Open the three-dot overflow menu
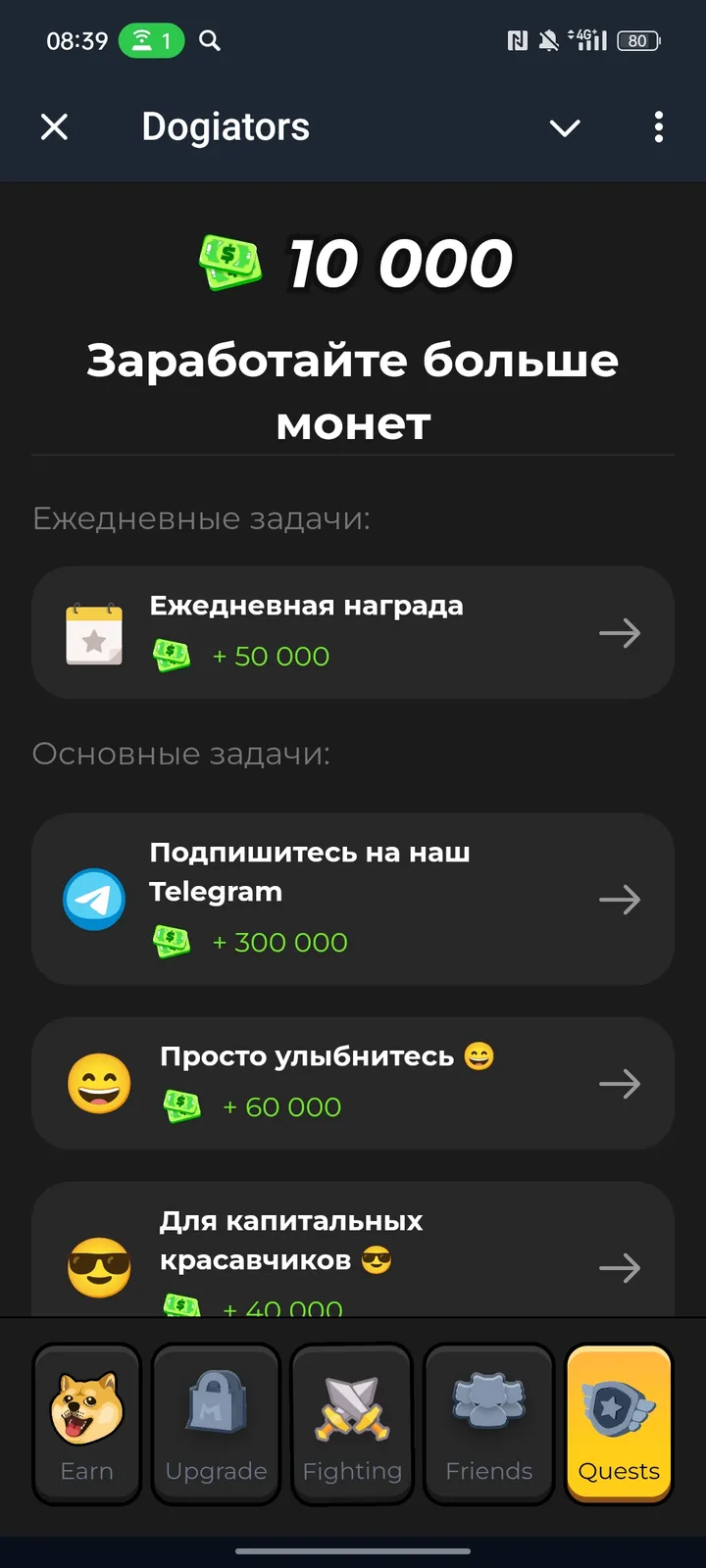Screen dimensions: 706x1568 click(x=659, y=127)
